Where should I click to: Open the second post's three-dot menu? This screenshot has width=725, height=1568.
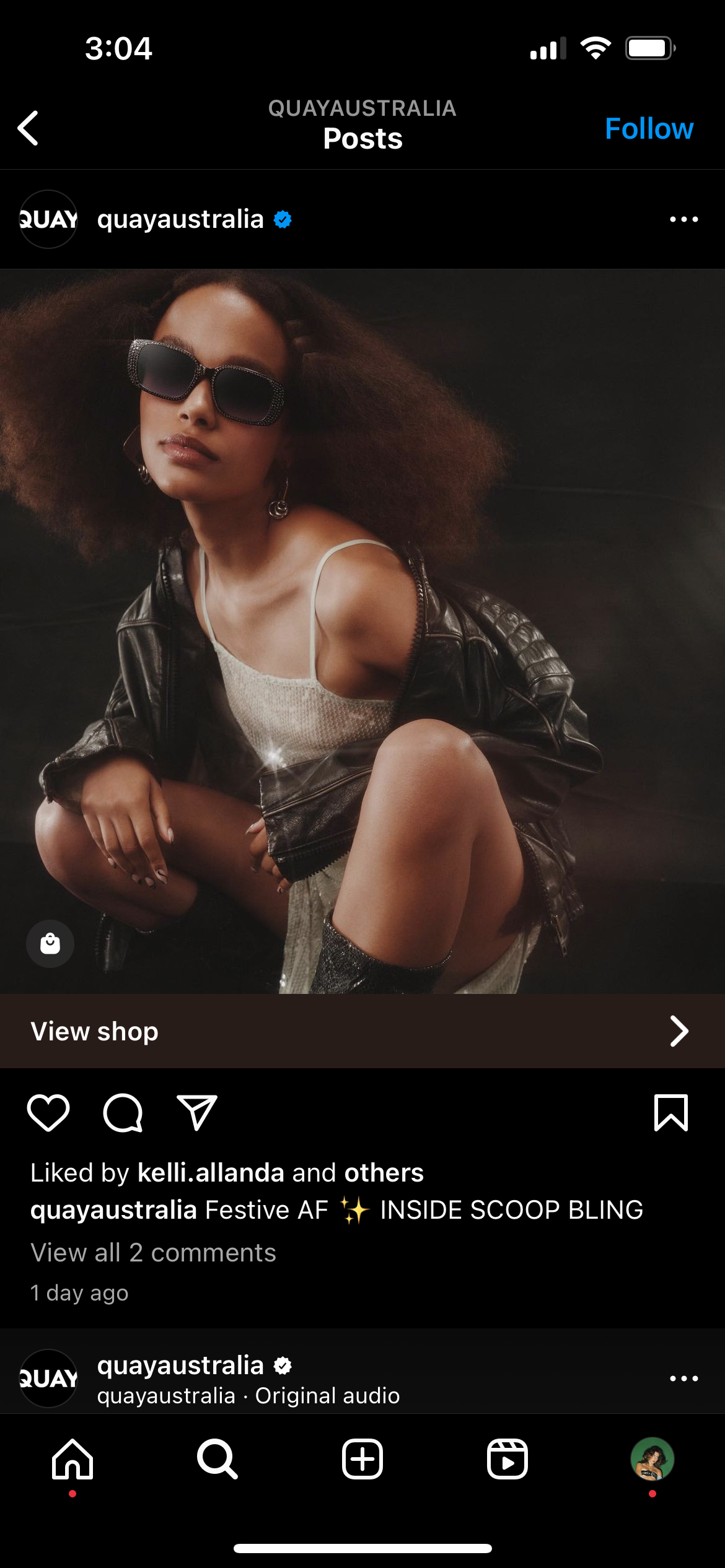pos(683,1378)
